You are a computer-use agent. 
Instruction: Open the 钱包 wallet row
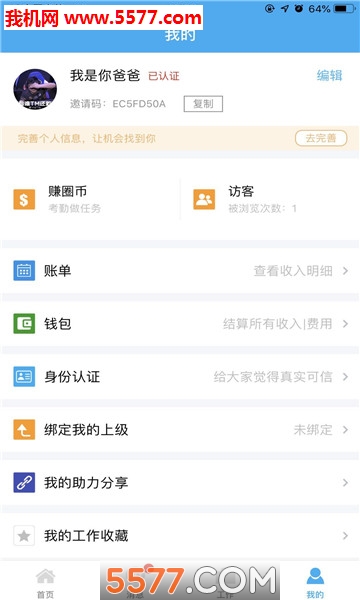(180, 324)
